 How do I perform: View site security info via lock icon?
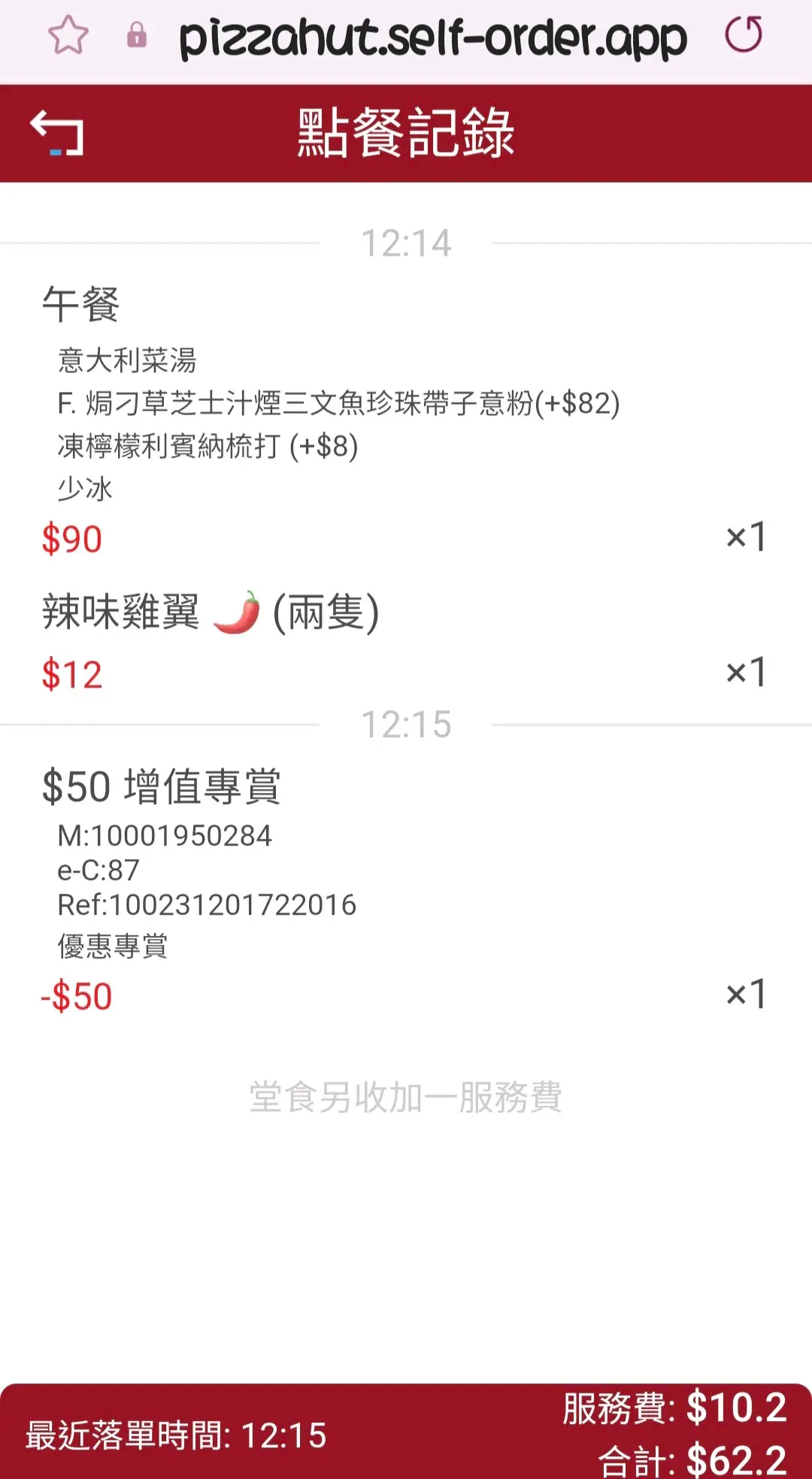pos(137,35)
